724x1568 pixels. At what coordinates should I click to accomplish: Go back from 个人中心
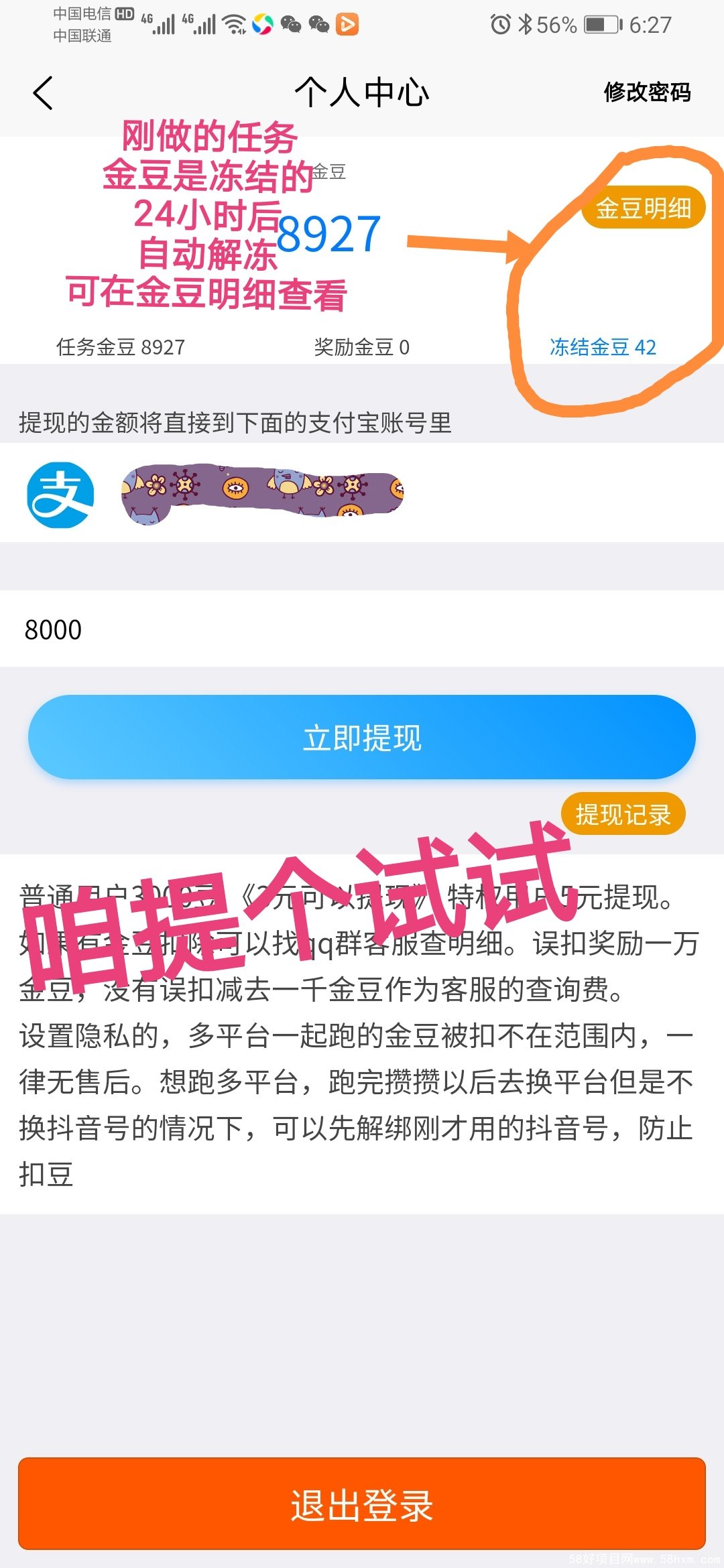coord(43,92)
